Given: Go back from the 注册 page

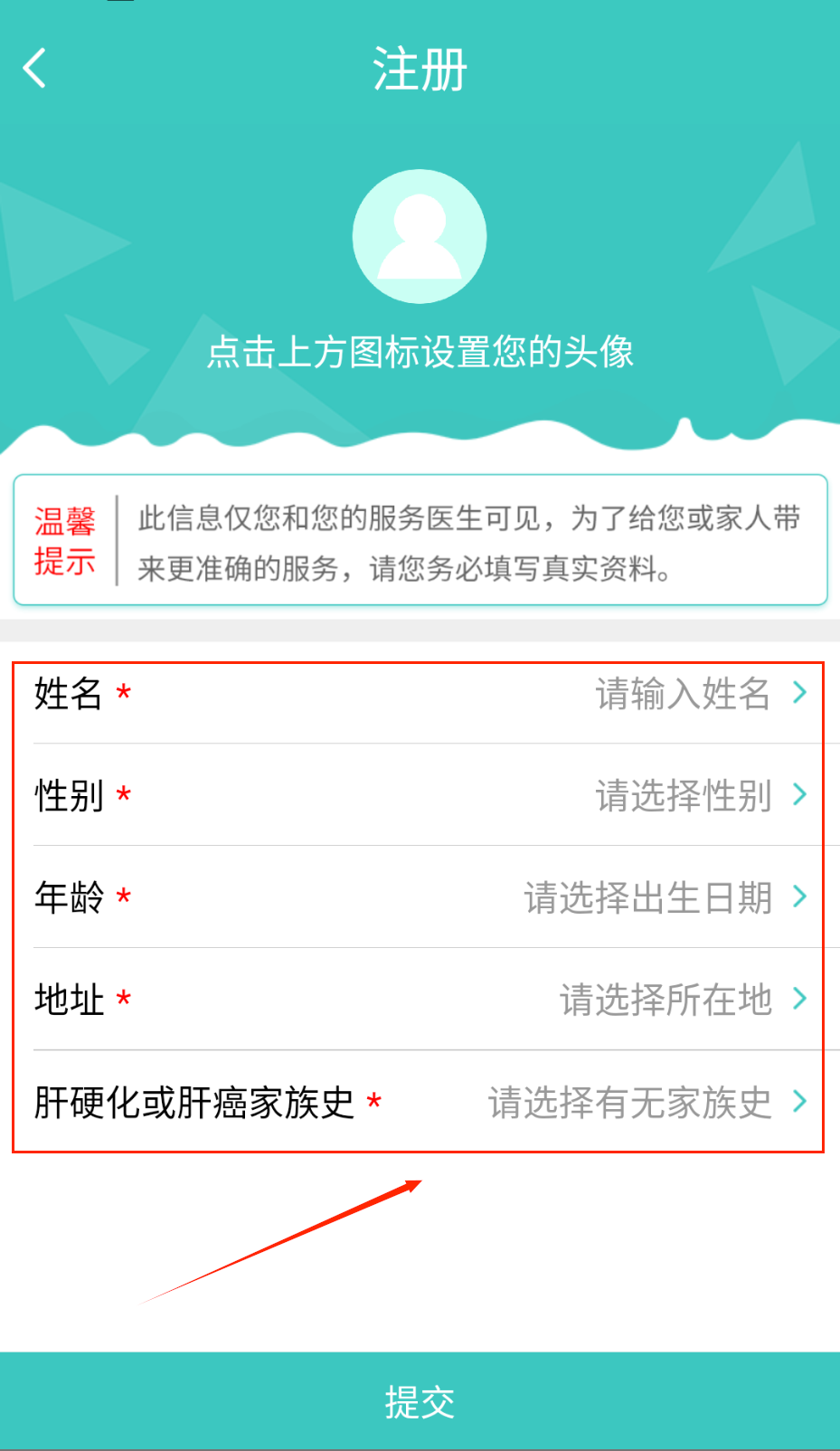Looking at the screenshot, I should [34, 69].
